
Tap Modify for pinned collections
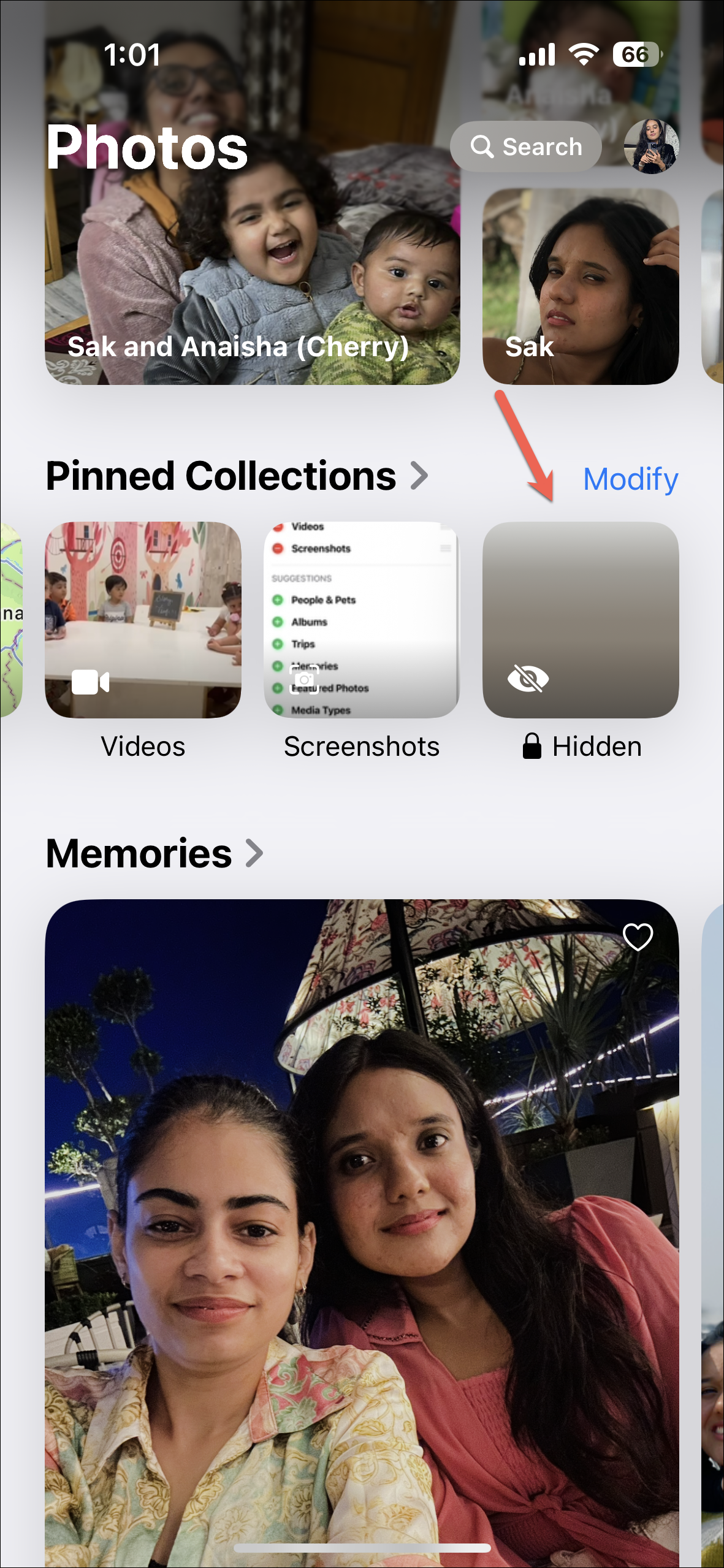point(630,479)
